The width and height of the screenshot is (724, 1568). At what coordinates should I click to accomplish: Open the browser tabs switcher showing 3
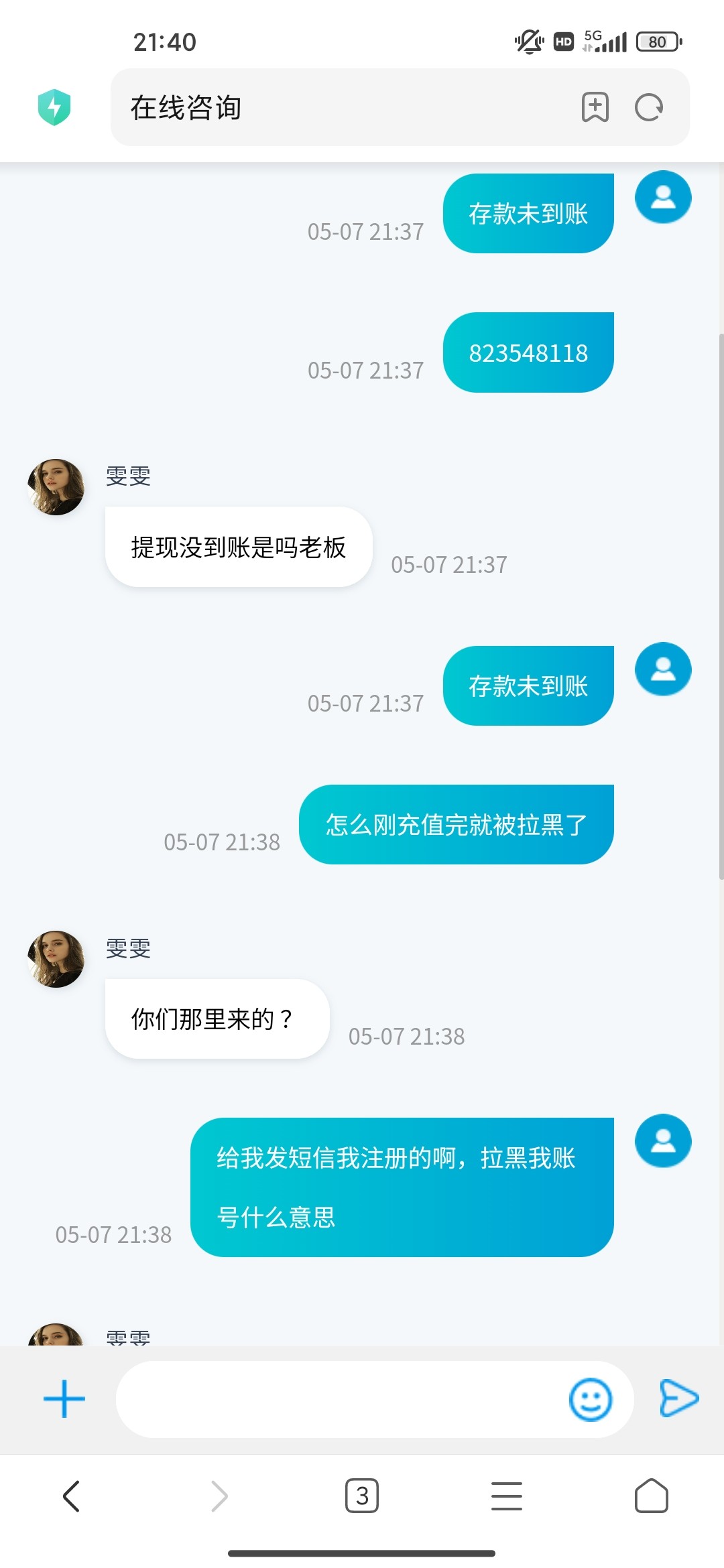pos(362,1496)
